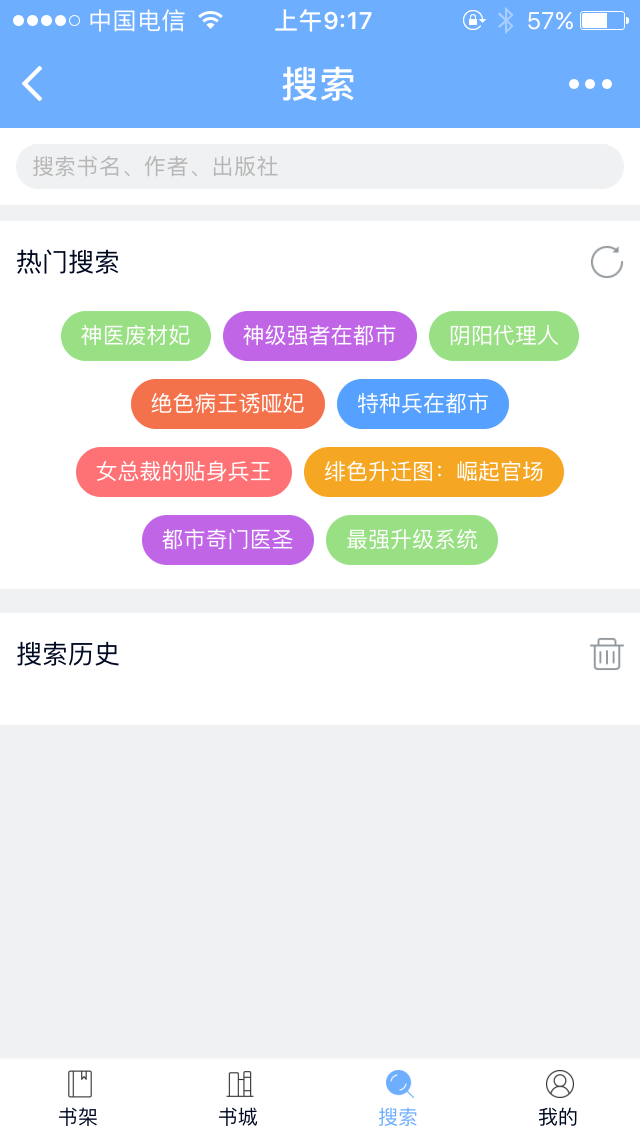Image resolution: width=640 pixels, height=1136 pixels.
Task: Go back using the top-left arrow
Action: pyautogui.click(x=33, y=84)
